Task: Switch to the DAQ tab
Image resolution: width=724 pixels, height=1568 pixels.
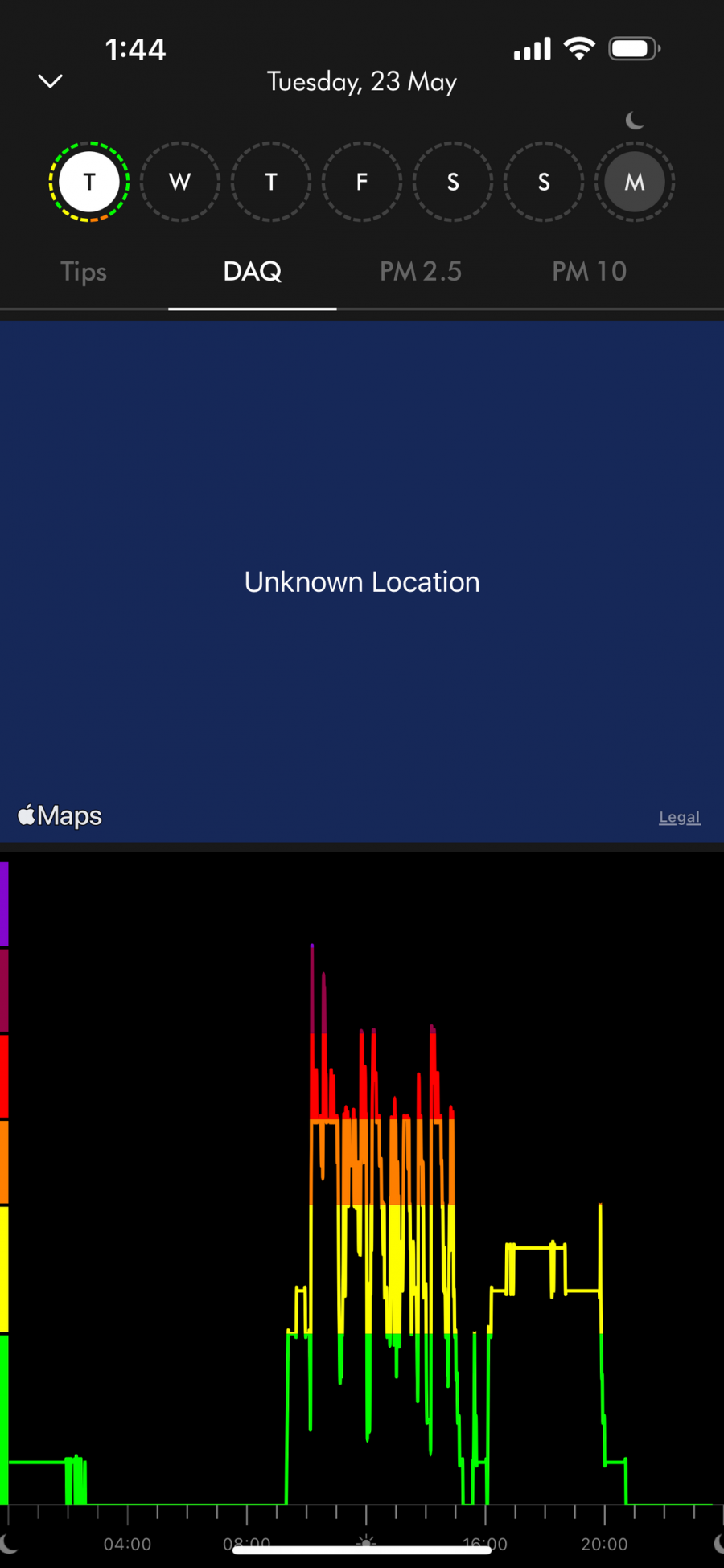Action: pyautogui.click(x=252, y=272)
